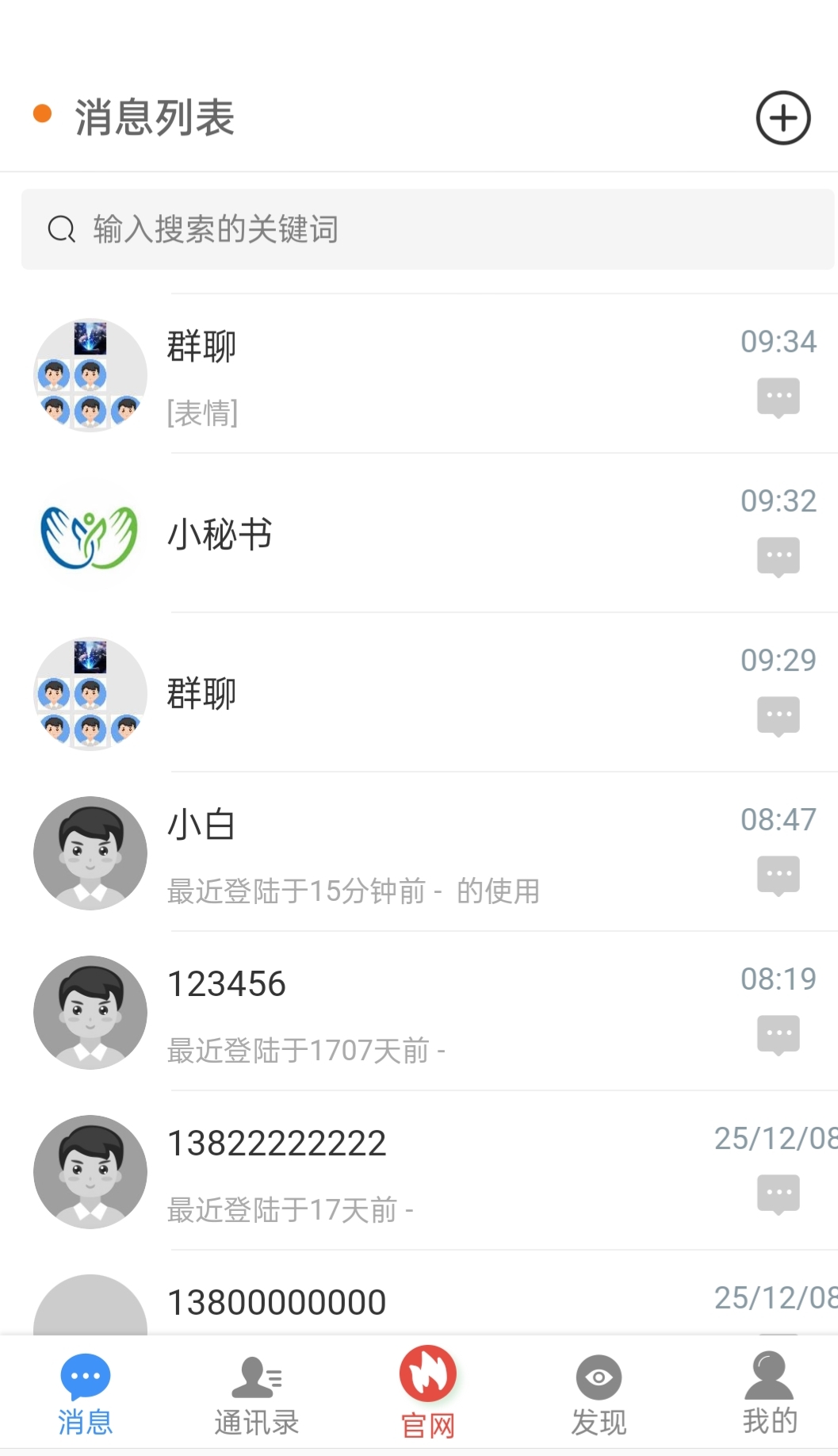838x1456 pixels.
Task: Click the magnifier icon in search bar
Action: click(59, 229)
